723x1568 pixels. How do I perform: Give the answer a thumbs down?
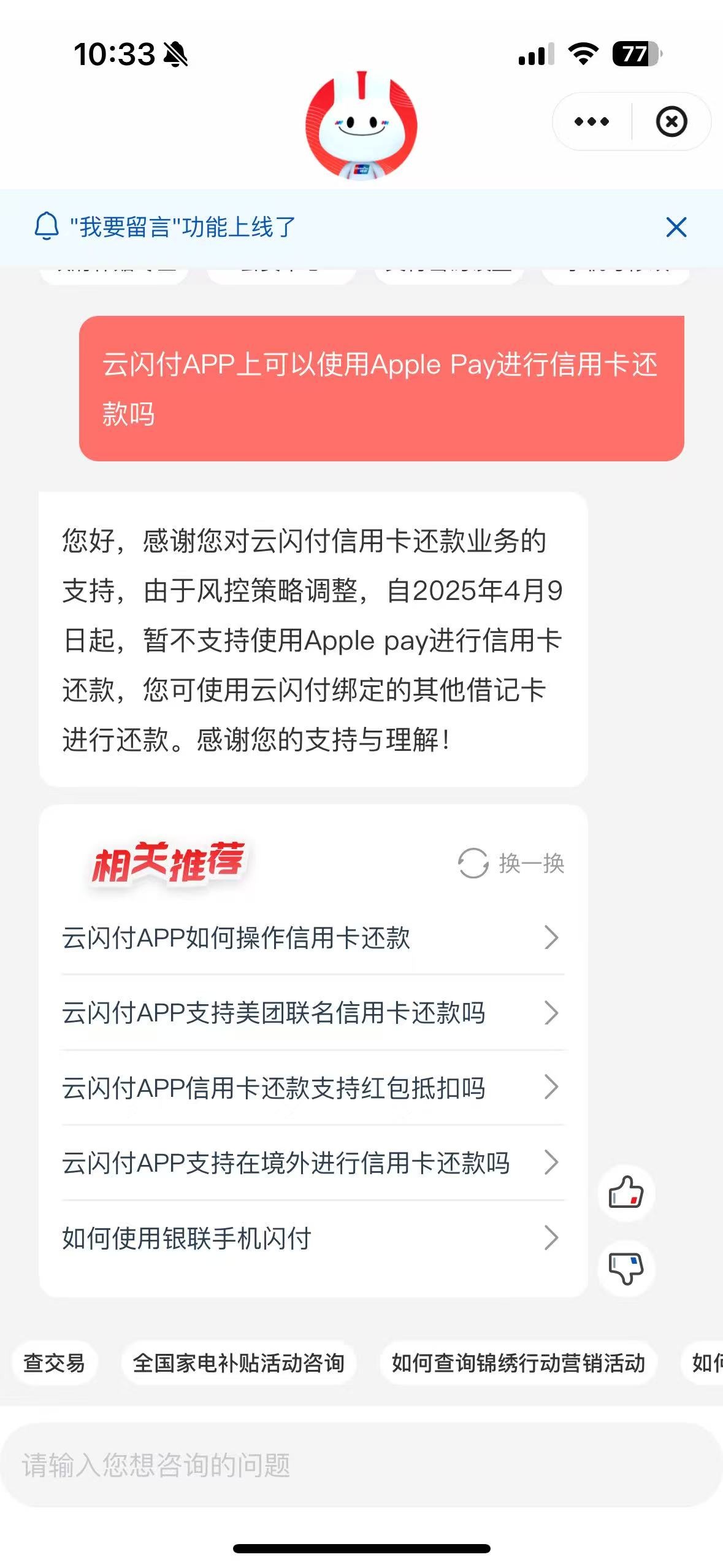point(625,1267)
